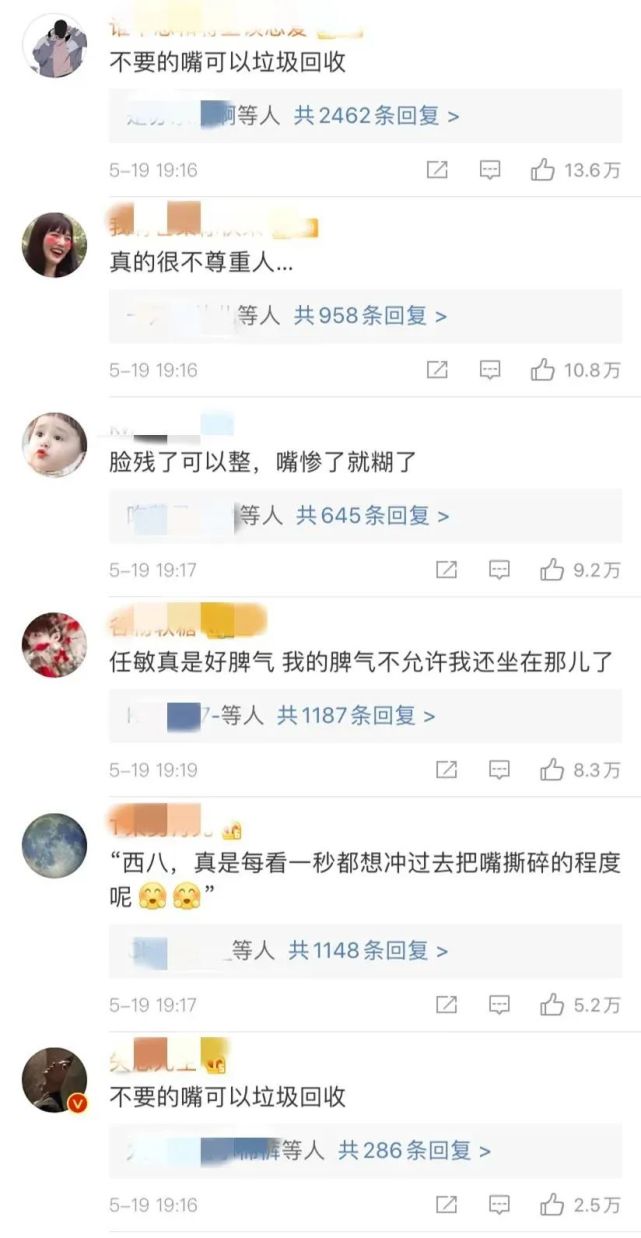This screenshot has height=1238, width=641.
Task: Show the 共1148条回复 replies
Action: 368,951
